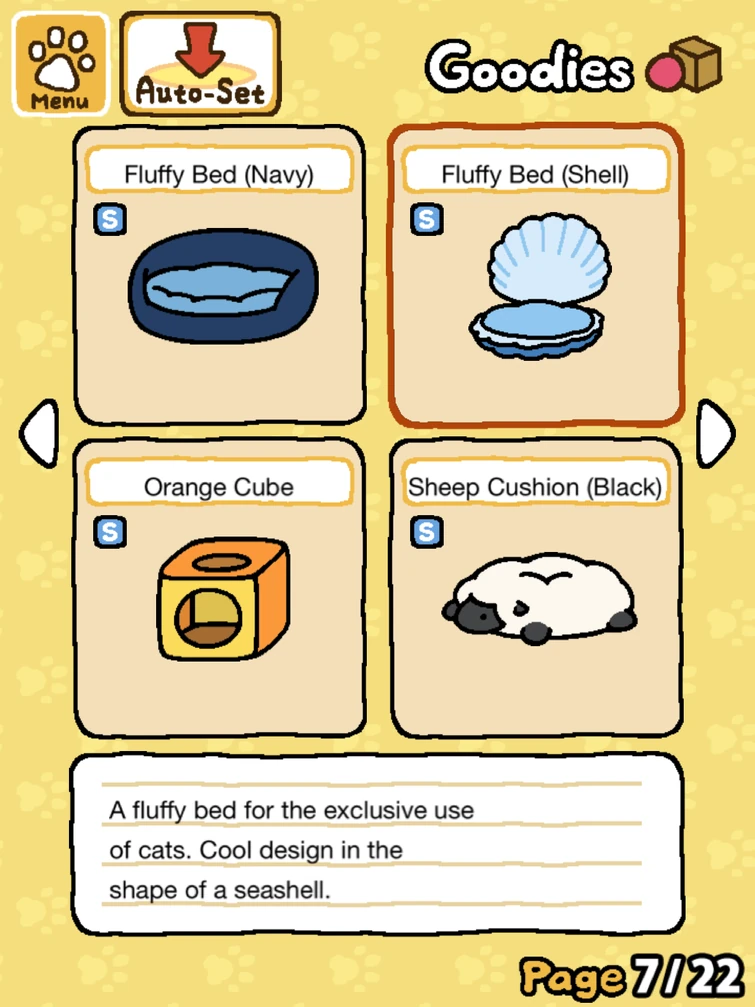Screen dimensions: 755x1007
Task: Choose the Orange Cube goodie
Action: [x=220, y=588]
